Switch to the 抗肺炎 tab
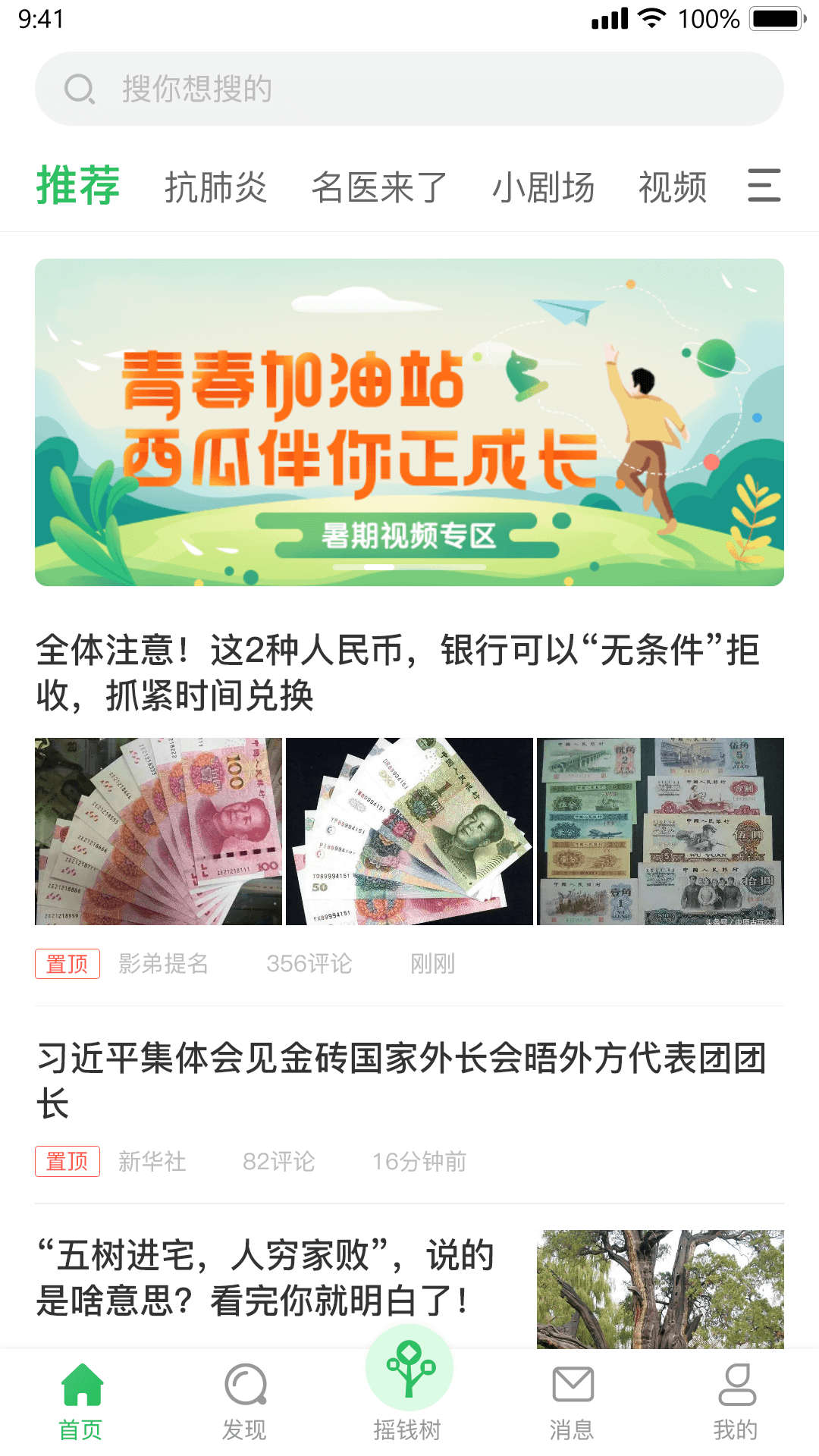Image resolution: width=819 pixels, height=1456 pixels. coord(216,187)
